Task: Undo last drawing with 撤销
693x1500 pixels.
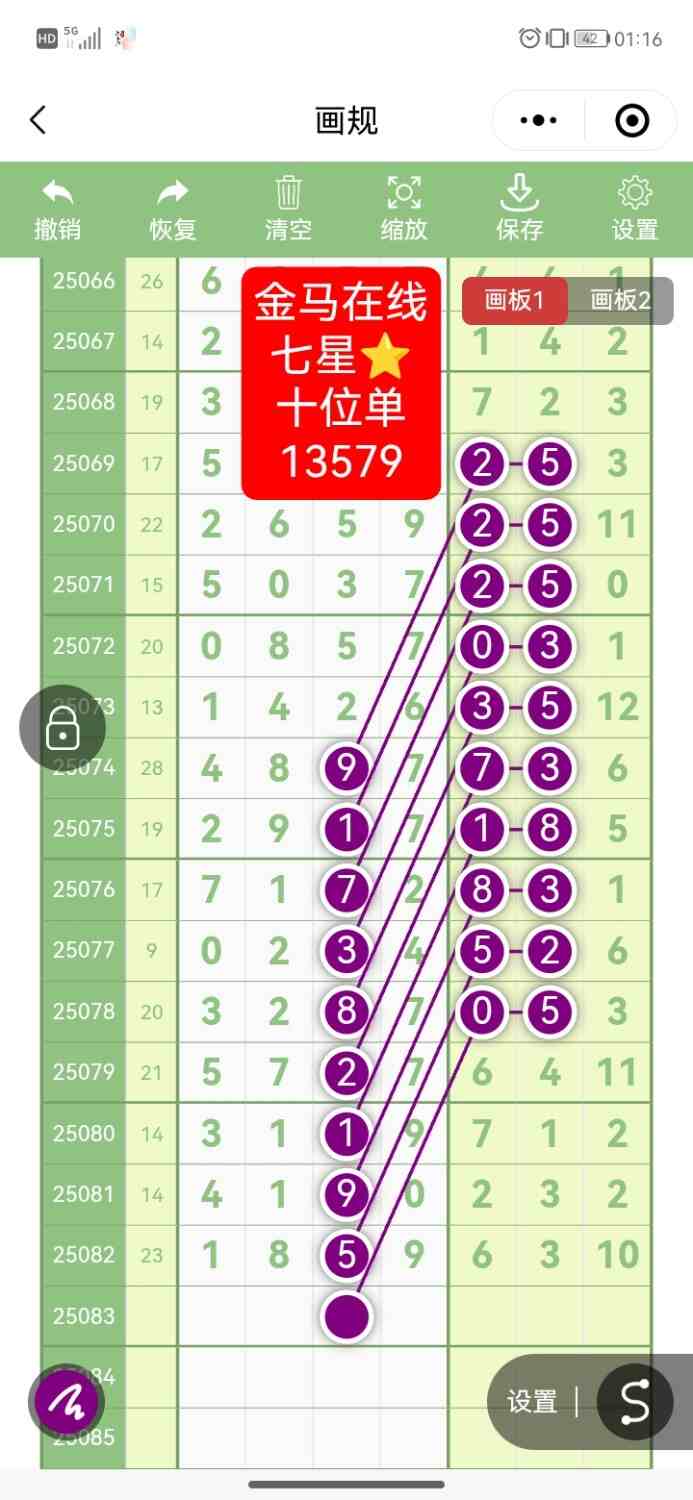Action: coord(58,209)
